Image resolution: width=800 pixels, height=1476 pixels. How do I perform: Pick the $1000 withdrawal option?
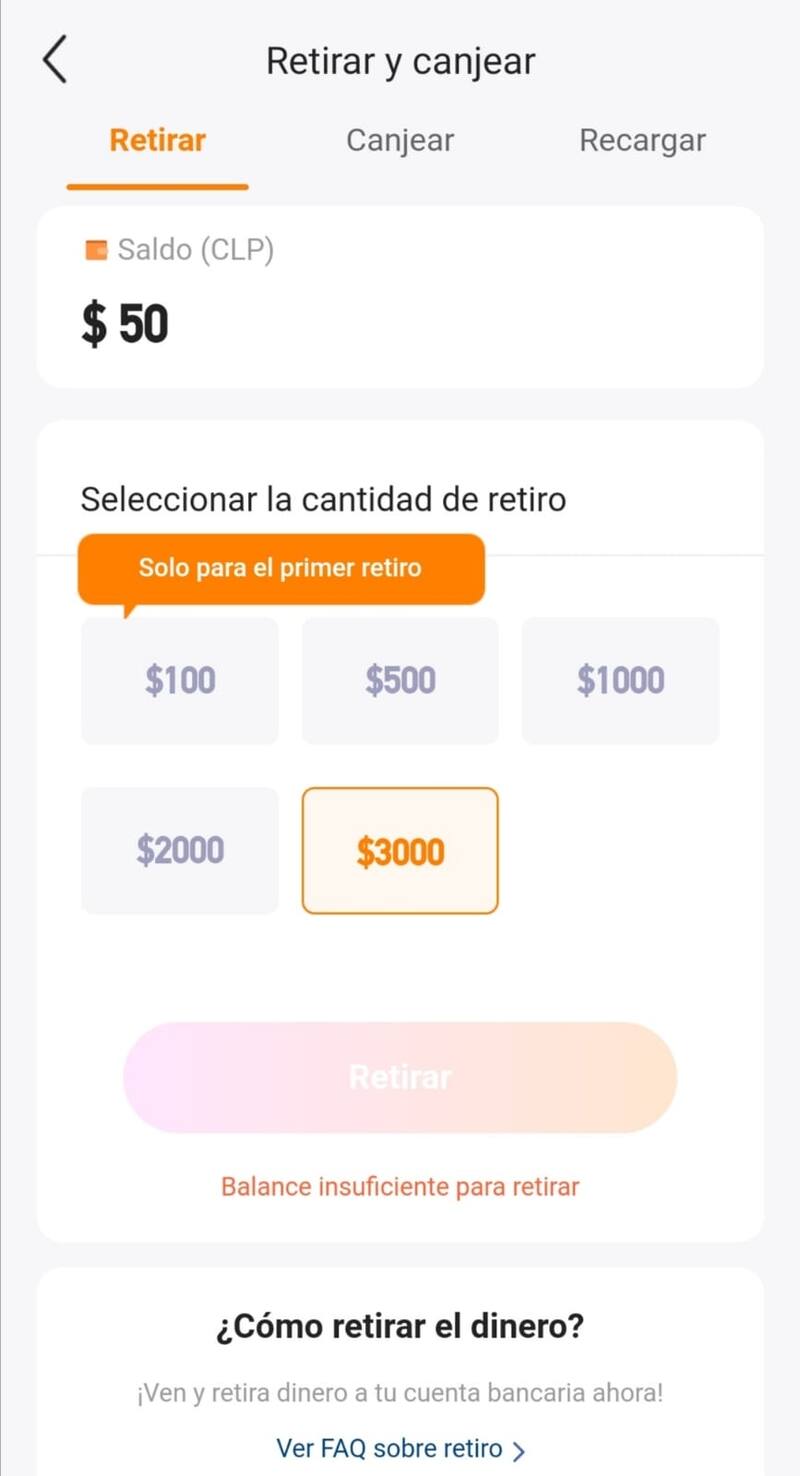620,681
